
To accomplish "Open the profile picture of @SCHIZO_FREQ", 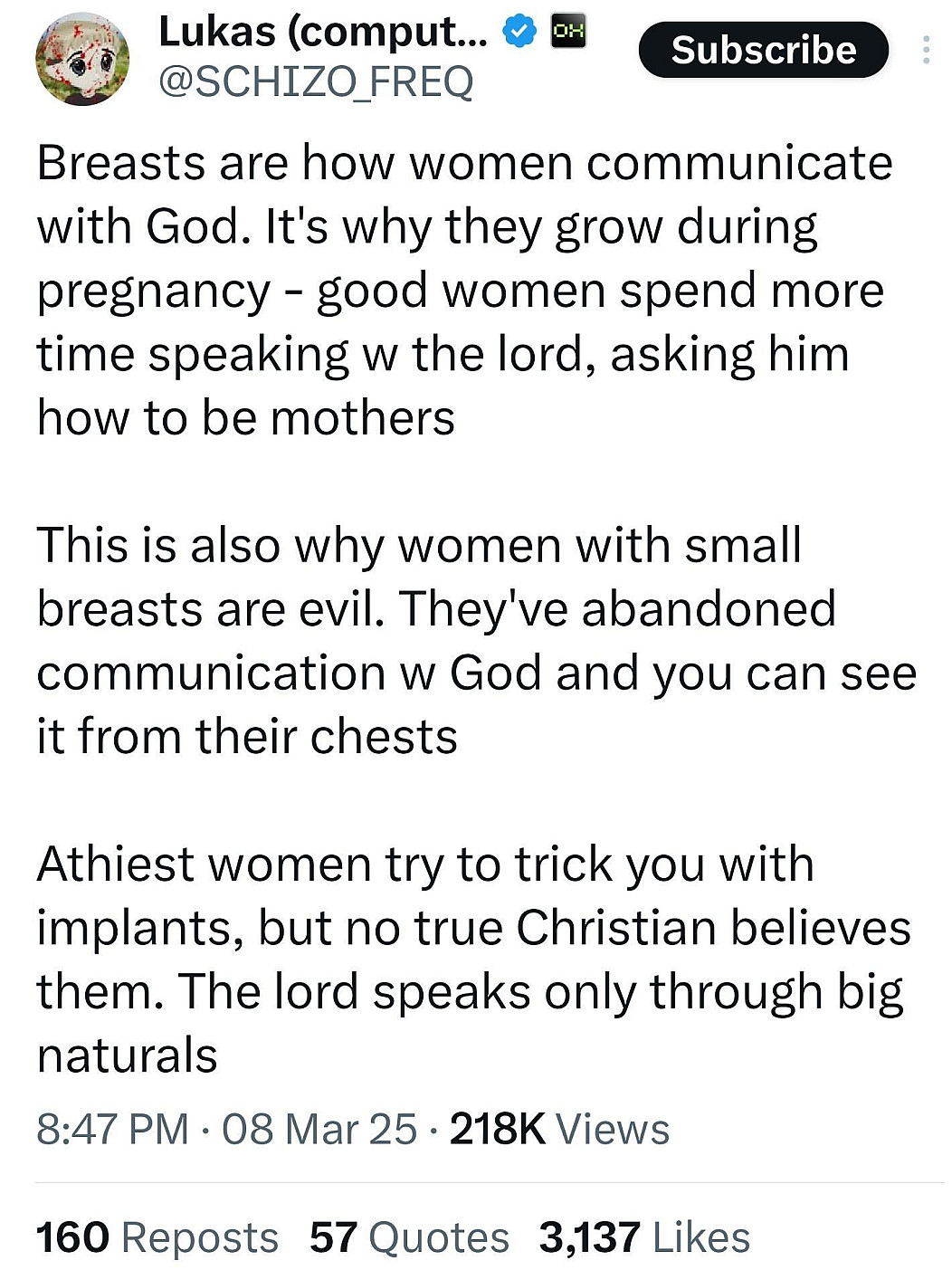I will pyautogui.click(x=81, y=59).
